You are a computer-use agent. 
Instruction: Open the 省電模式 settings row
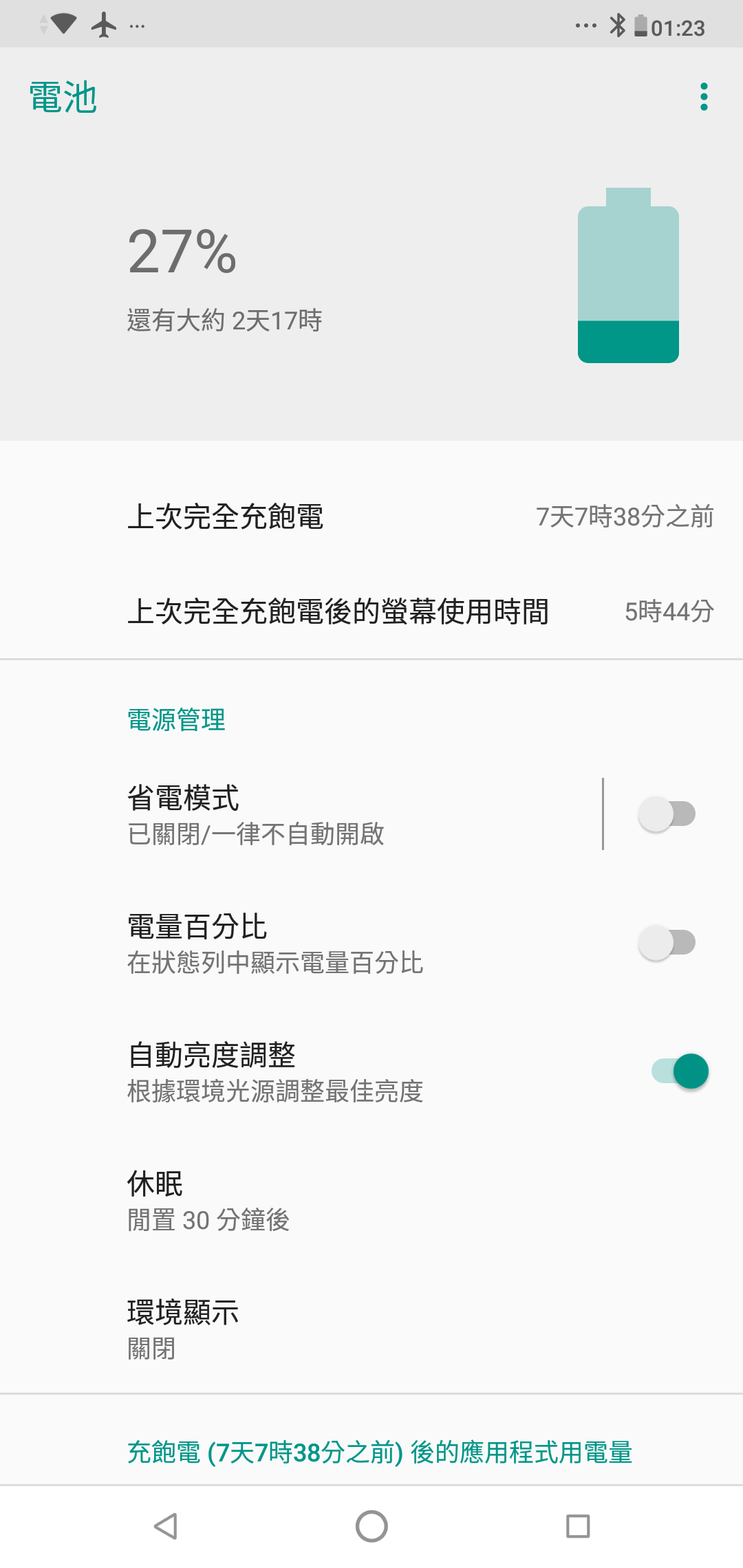(301, 814)
